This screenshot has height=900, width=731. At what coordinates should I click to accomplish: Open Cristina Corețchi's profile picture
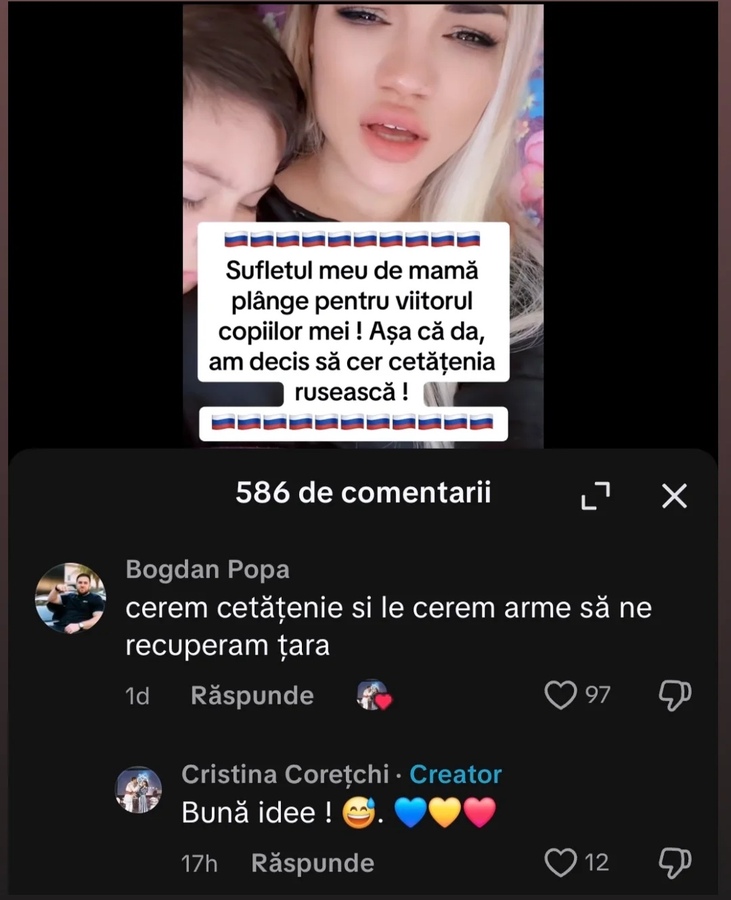139,790
